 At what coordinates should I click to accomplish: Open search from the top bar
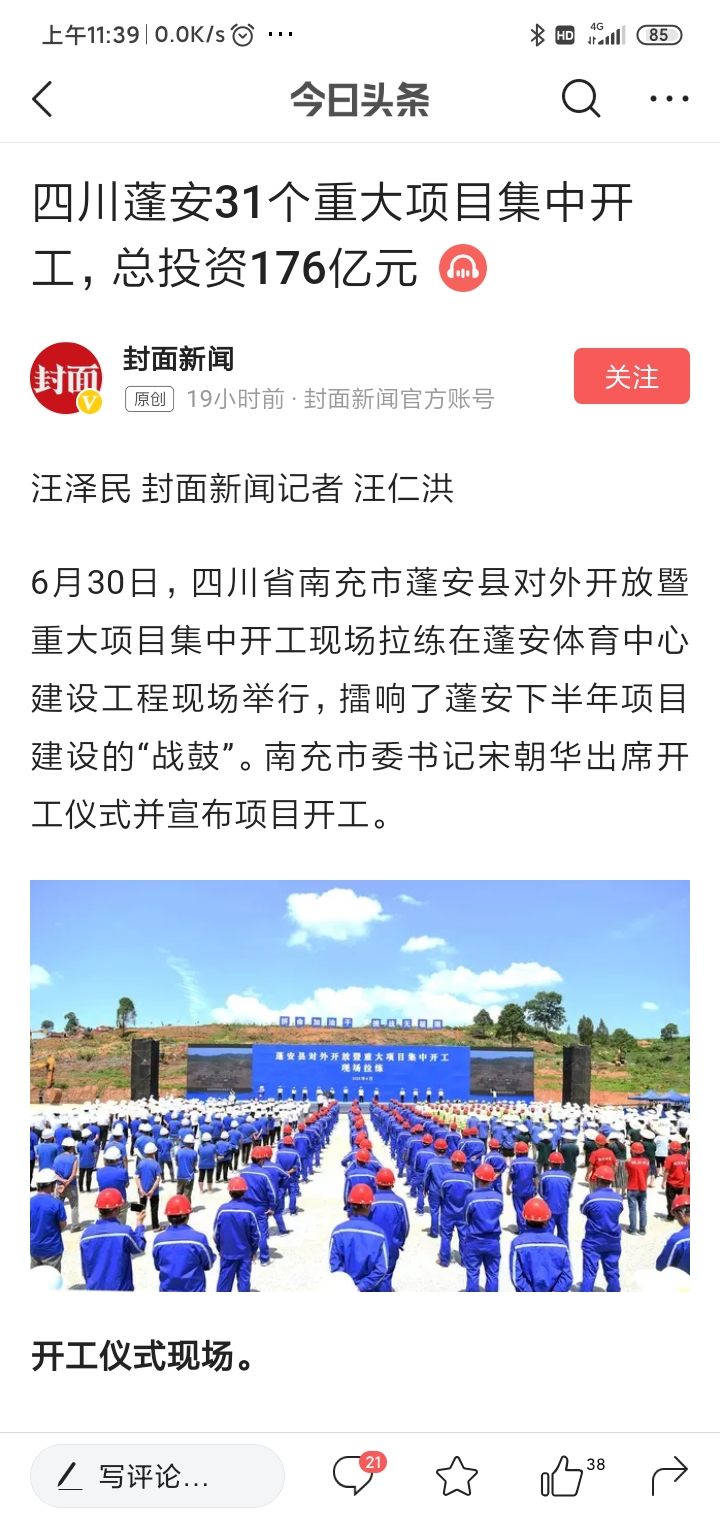(580, 99)
